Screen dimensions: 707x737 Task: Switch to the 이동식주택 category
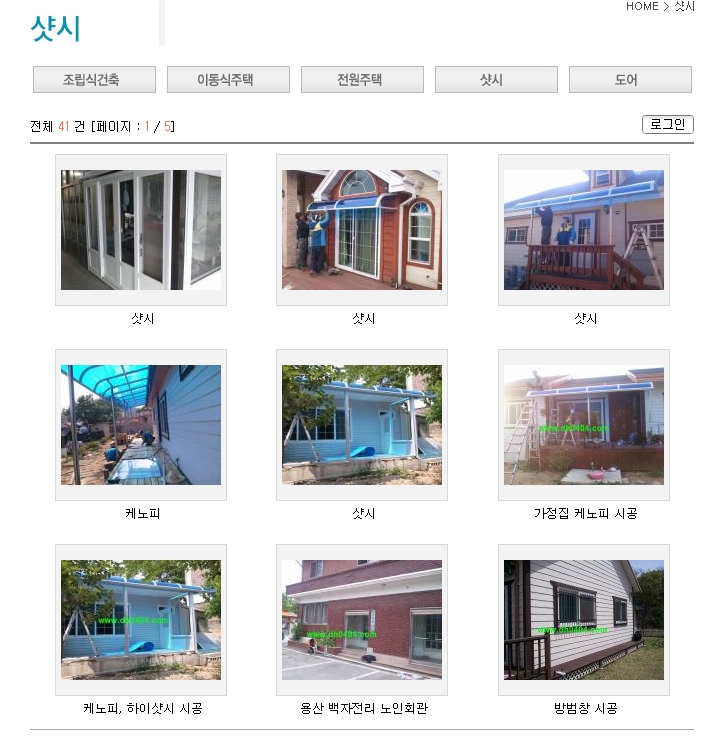click(228, 80)
